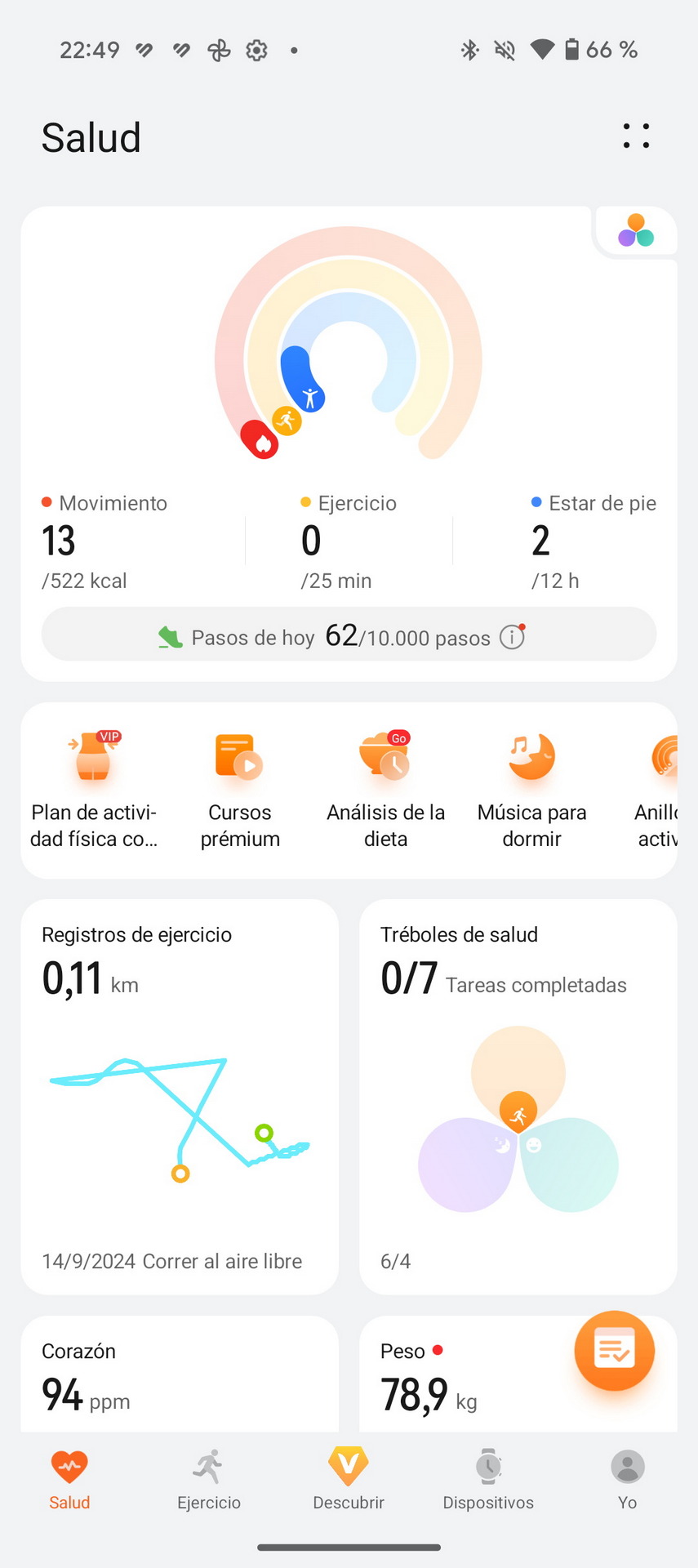
Task: Open Cursos prémium
Action: [240, 789]
